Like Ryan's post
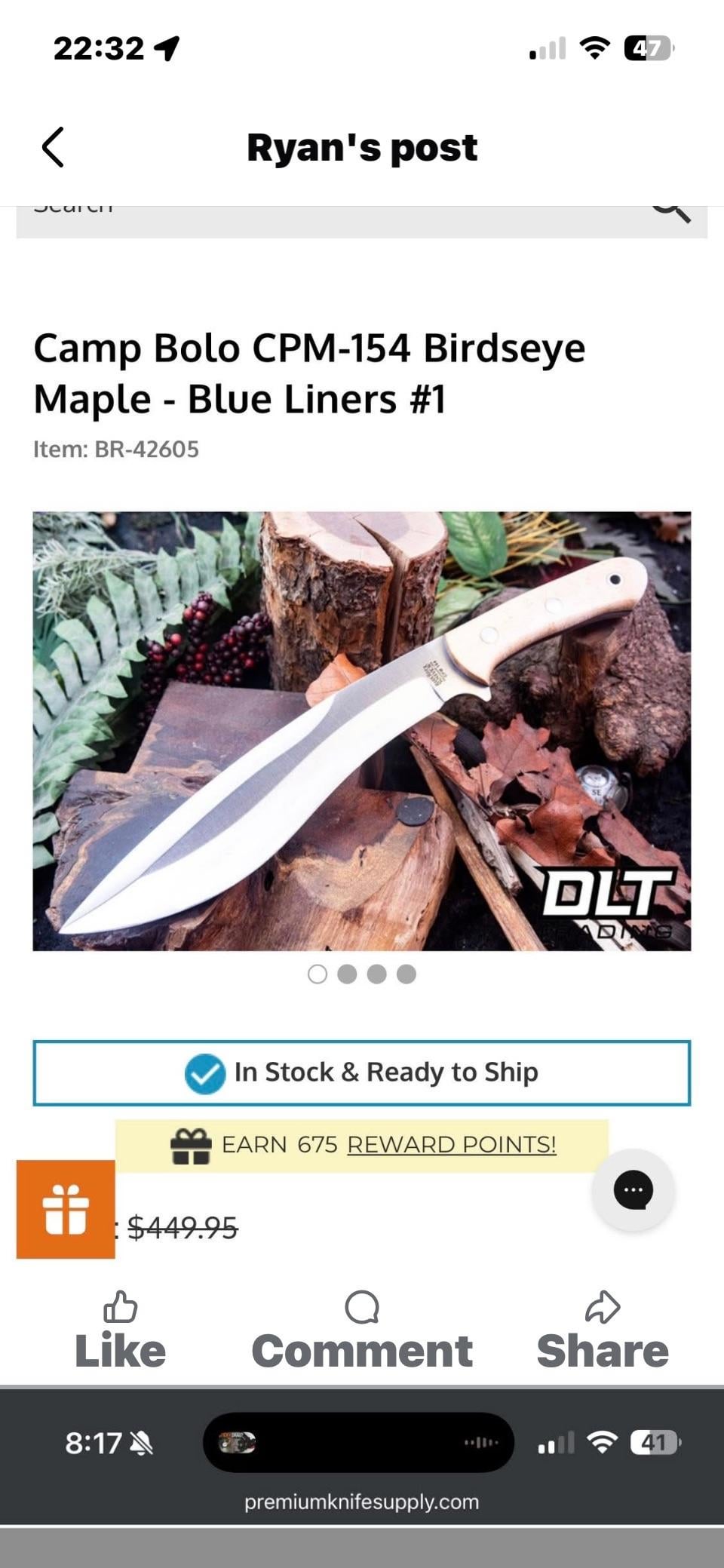724x1568 pixels. click(x=121, y=1331)
